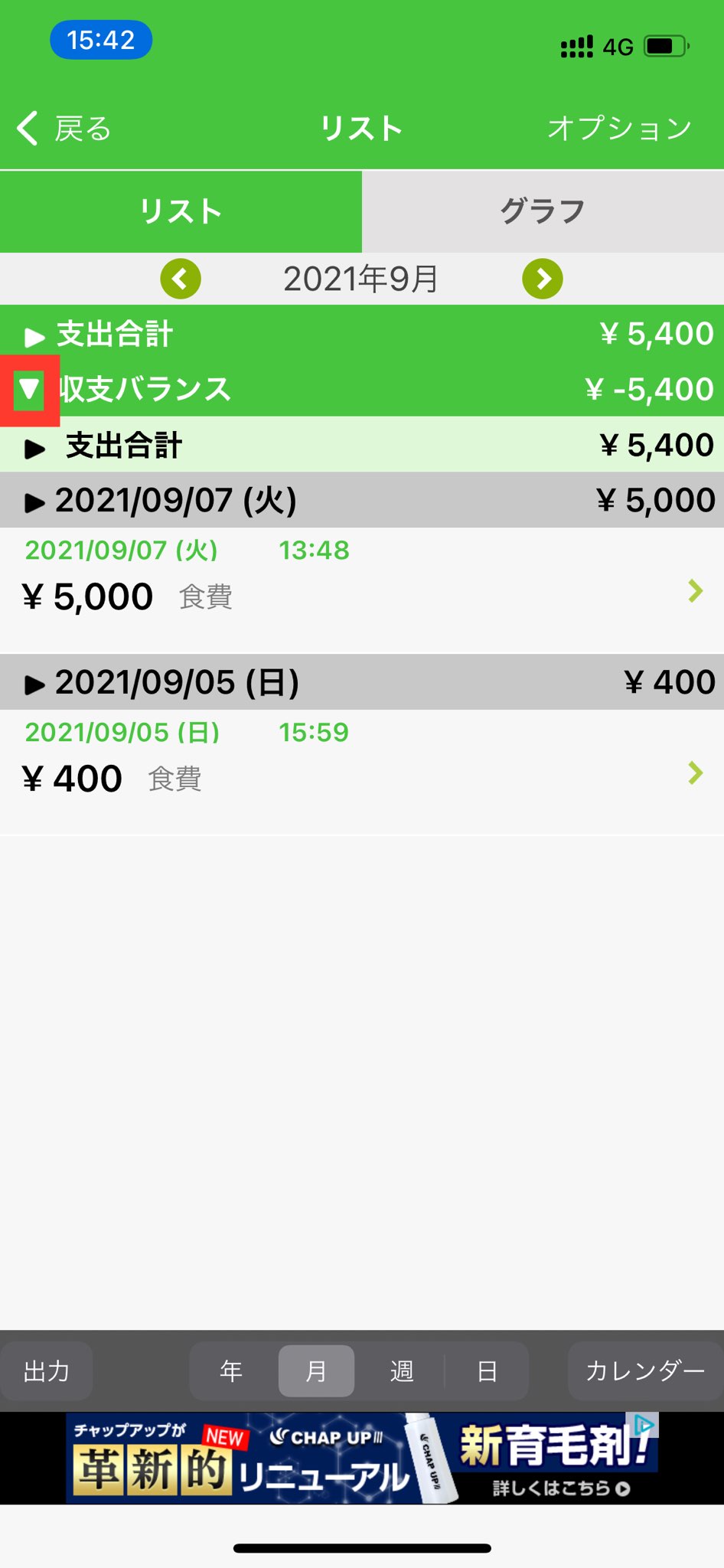Switch to the グラフ tab
Viewport: 724px width, 1568px height.
pyautogui.click(x=543, y=211)
